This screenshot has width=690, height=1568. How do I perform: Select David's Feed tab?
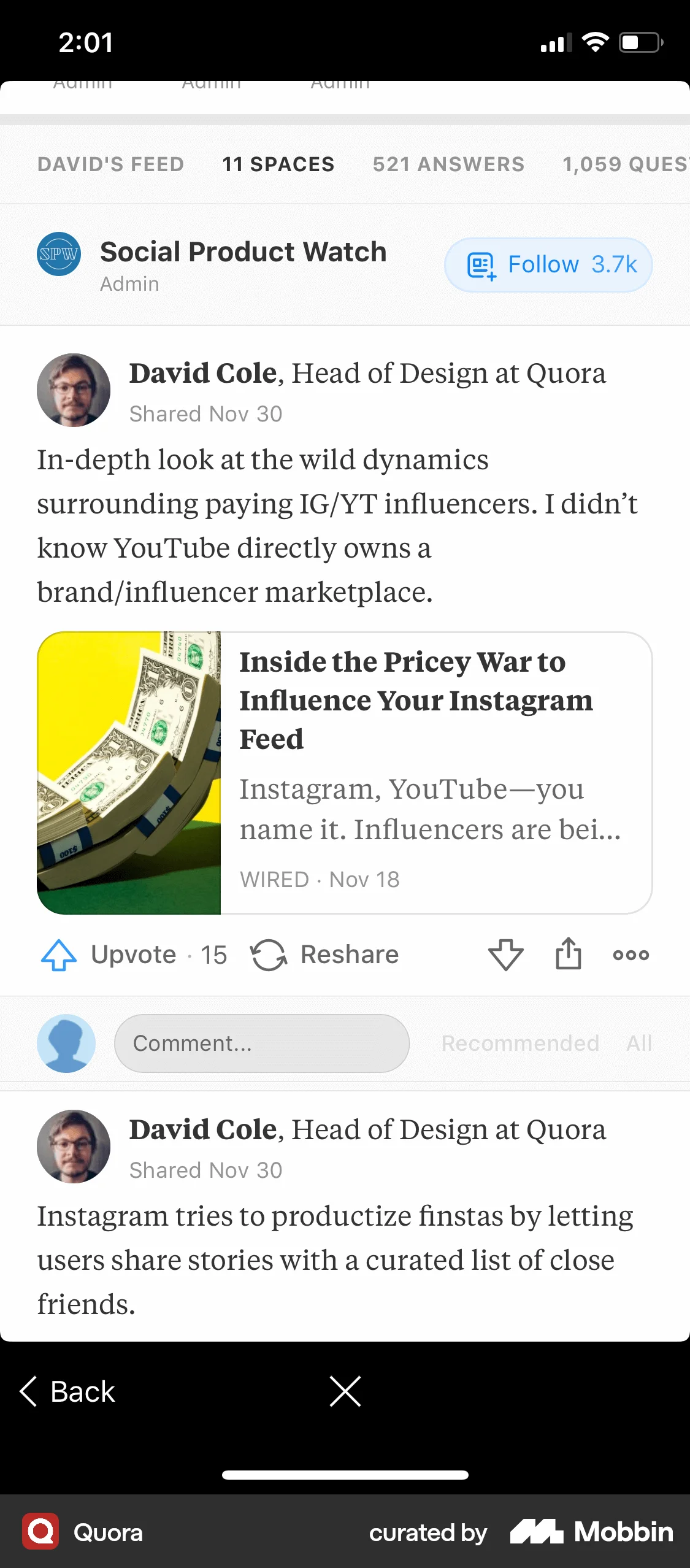(x=110, y=164)
